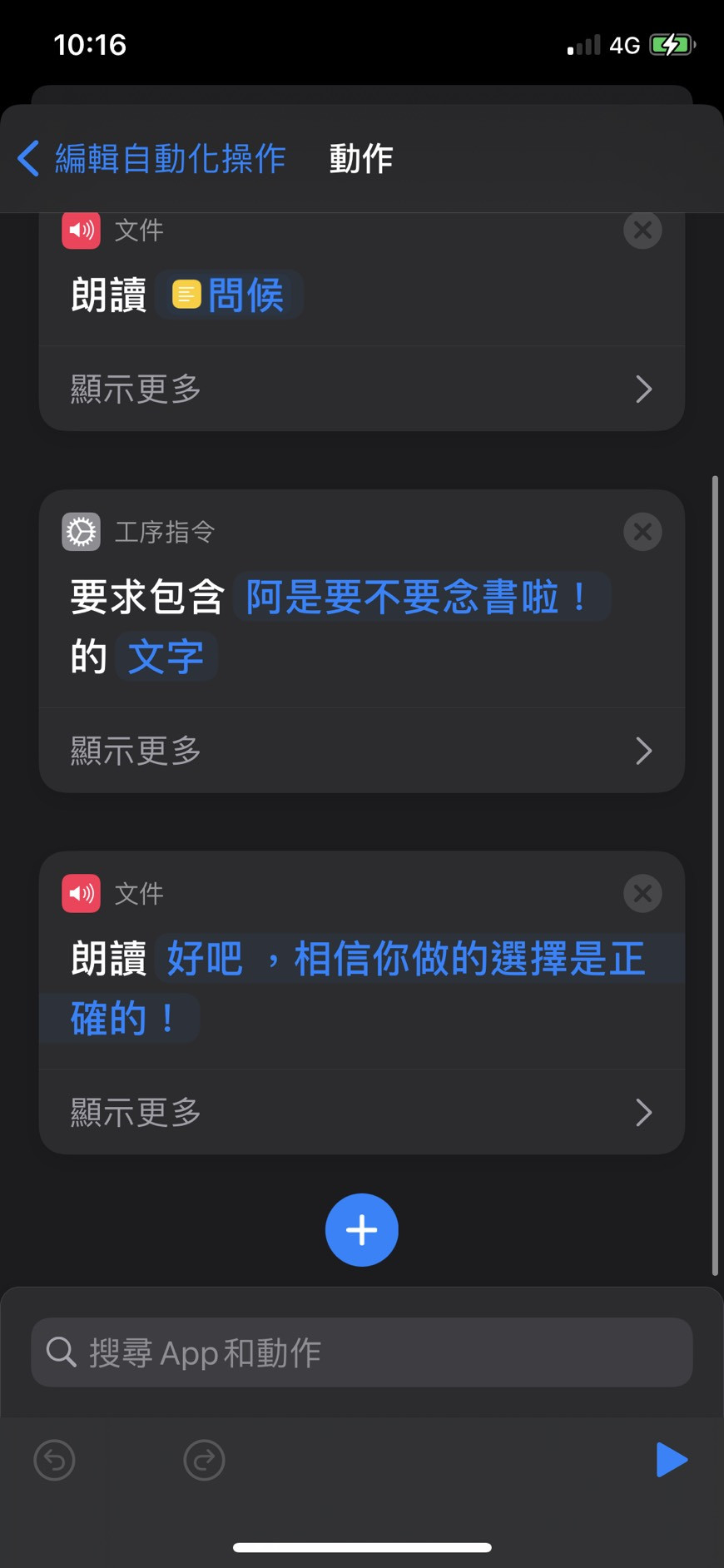Change the 文字 input type
The height and width of the screenshot is (1568, 724).
(x=166, y=657)
